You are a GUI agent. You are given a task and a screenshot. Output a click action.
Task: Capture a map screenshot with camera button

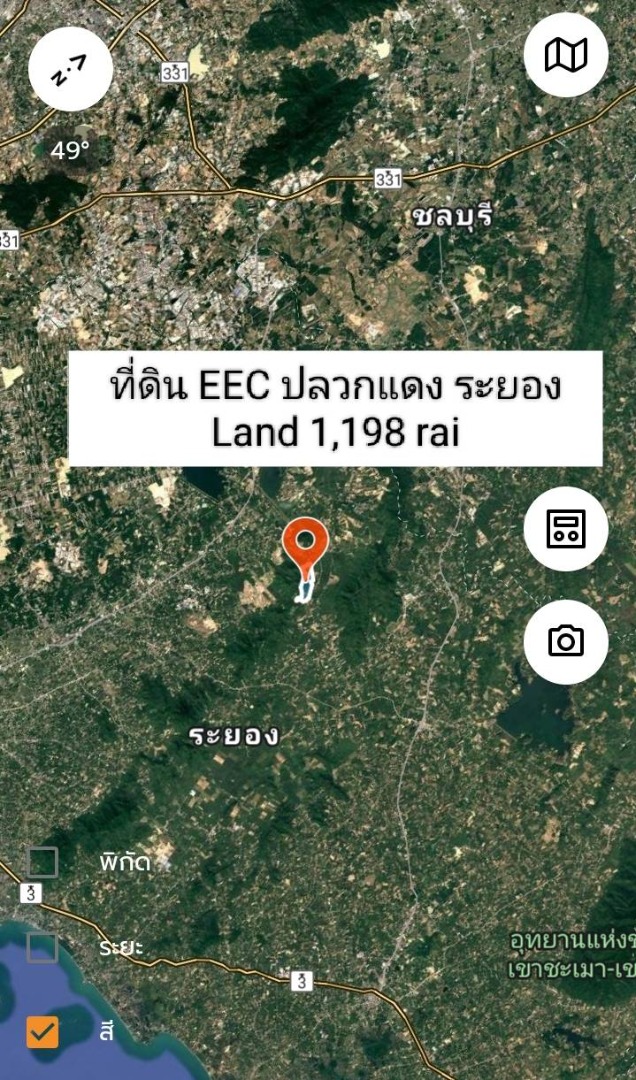coord(566,641)
